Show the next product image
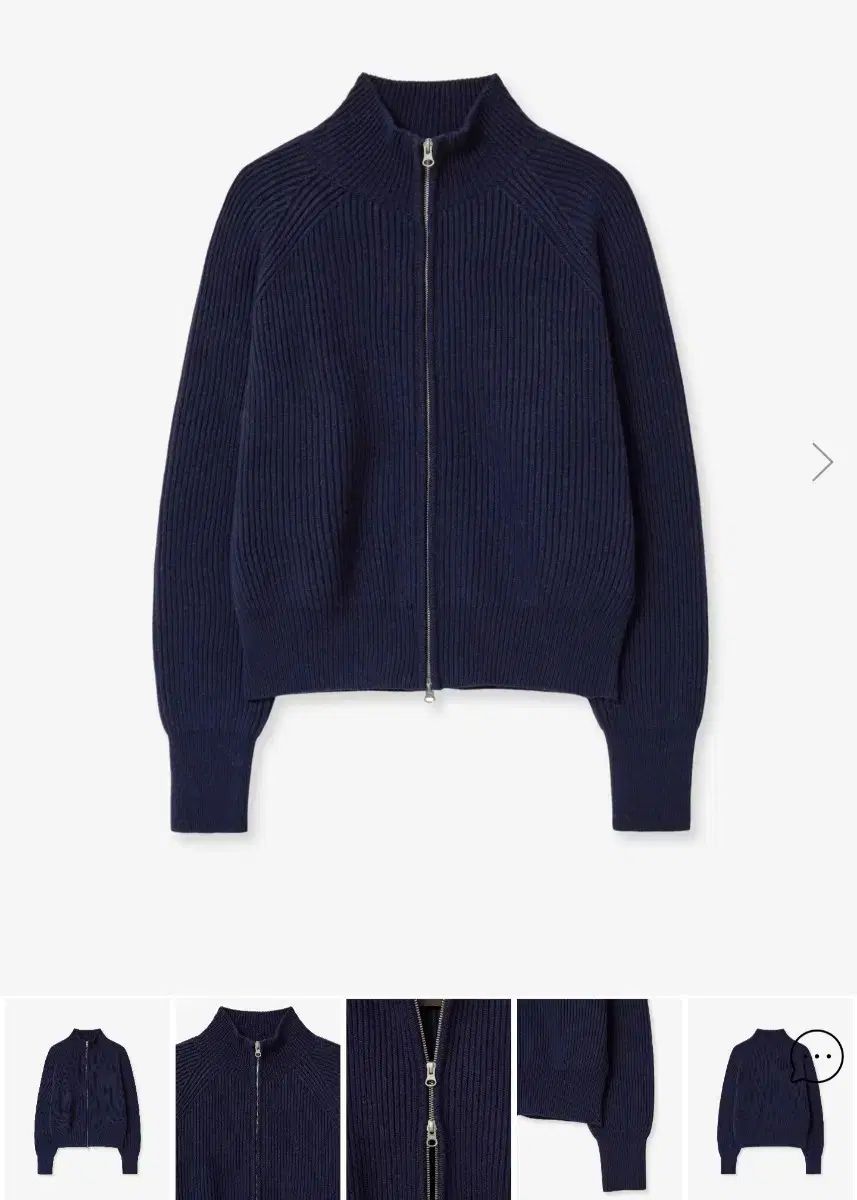Screen dimensions: 857x1200 (822, 462)
